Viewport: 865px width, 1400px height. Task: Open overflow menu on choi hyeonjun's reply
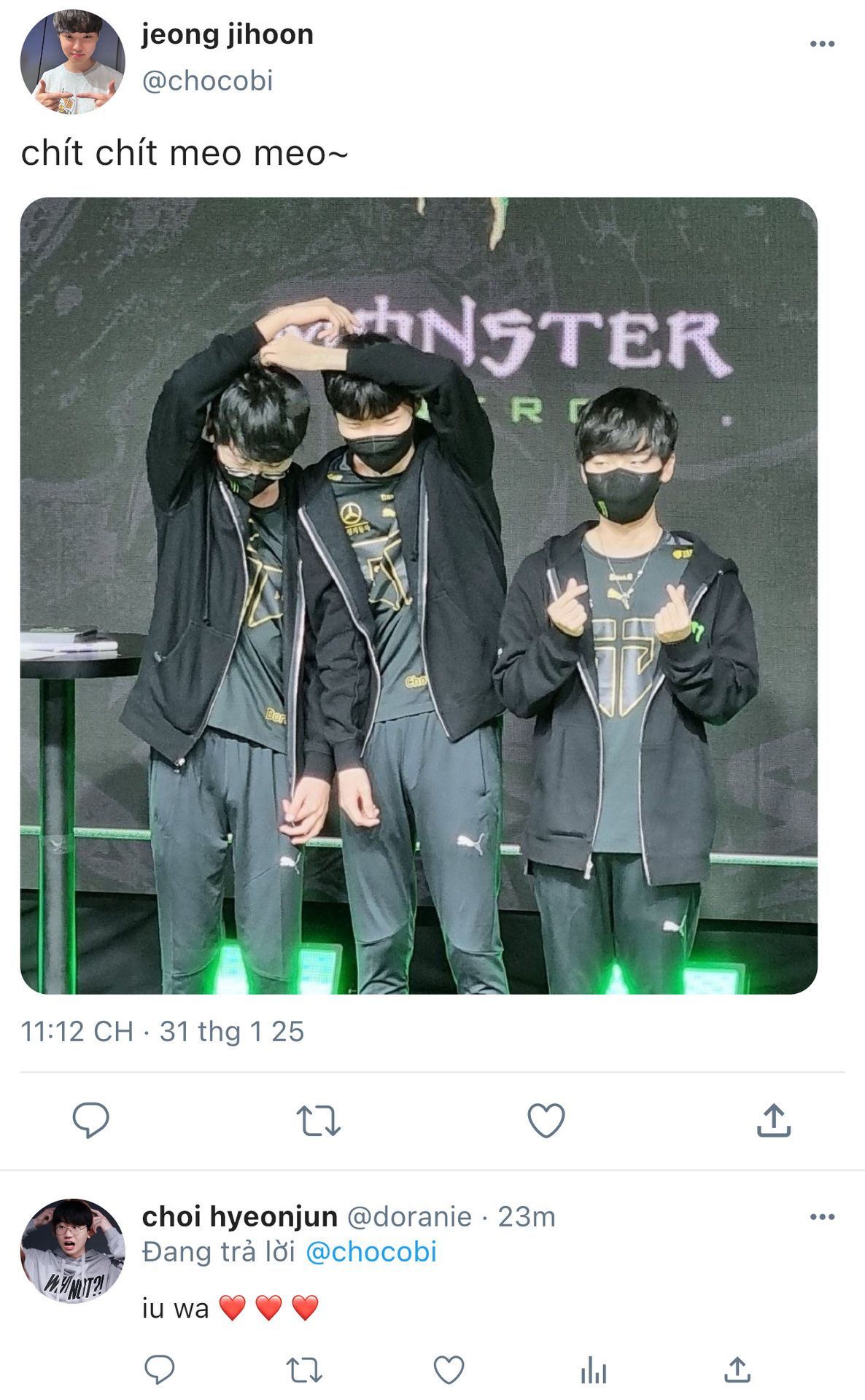coord(822,1216)
